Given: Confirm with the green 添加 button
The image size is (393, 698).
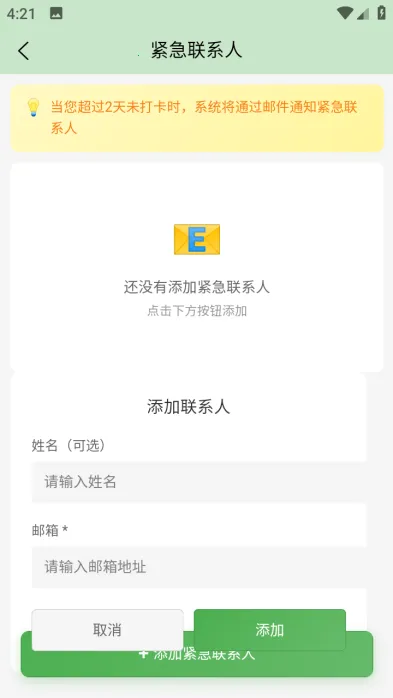Looking at the screenshot, I should point(270,630).
